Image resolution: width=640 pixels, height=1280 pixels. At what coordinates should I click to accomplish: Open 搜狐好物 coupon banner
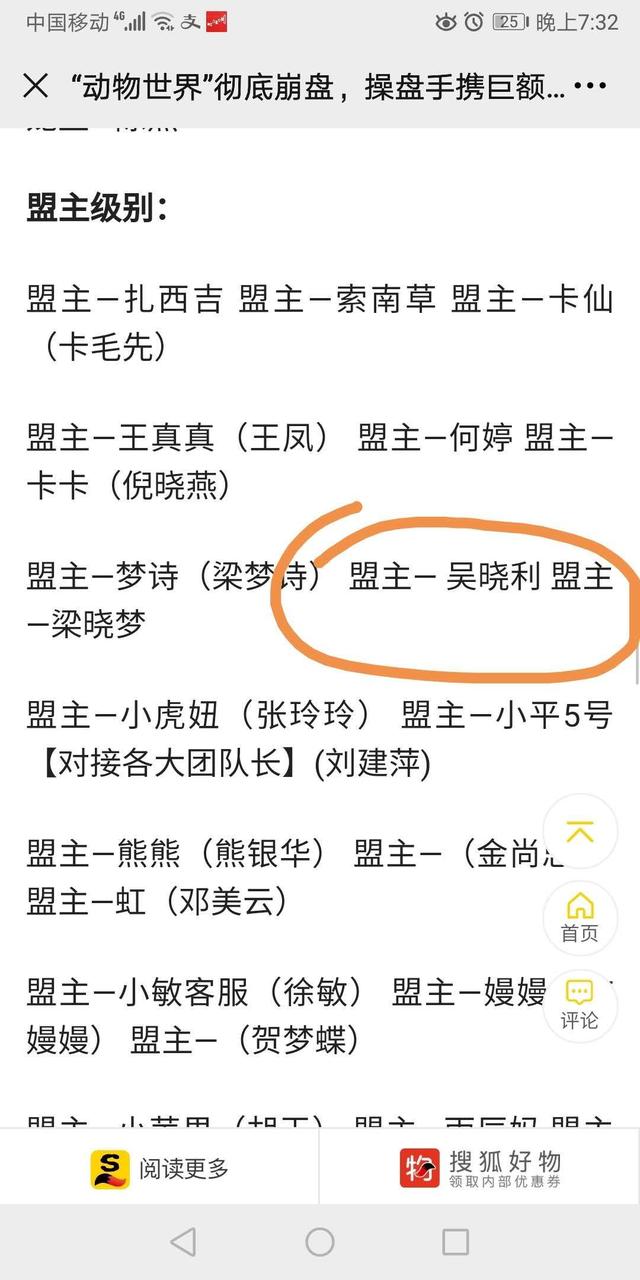480,1167
